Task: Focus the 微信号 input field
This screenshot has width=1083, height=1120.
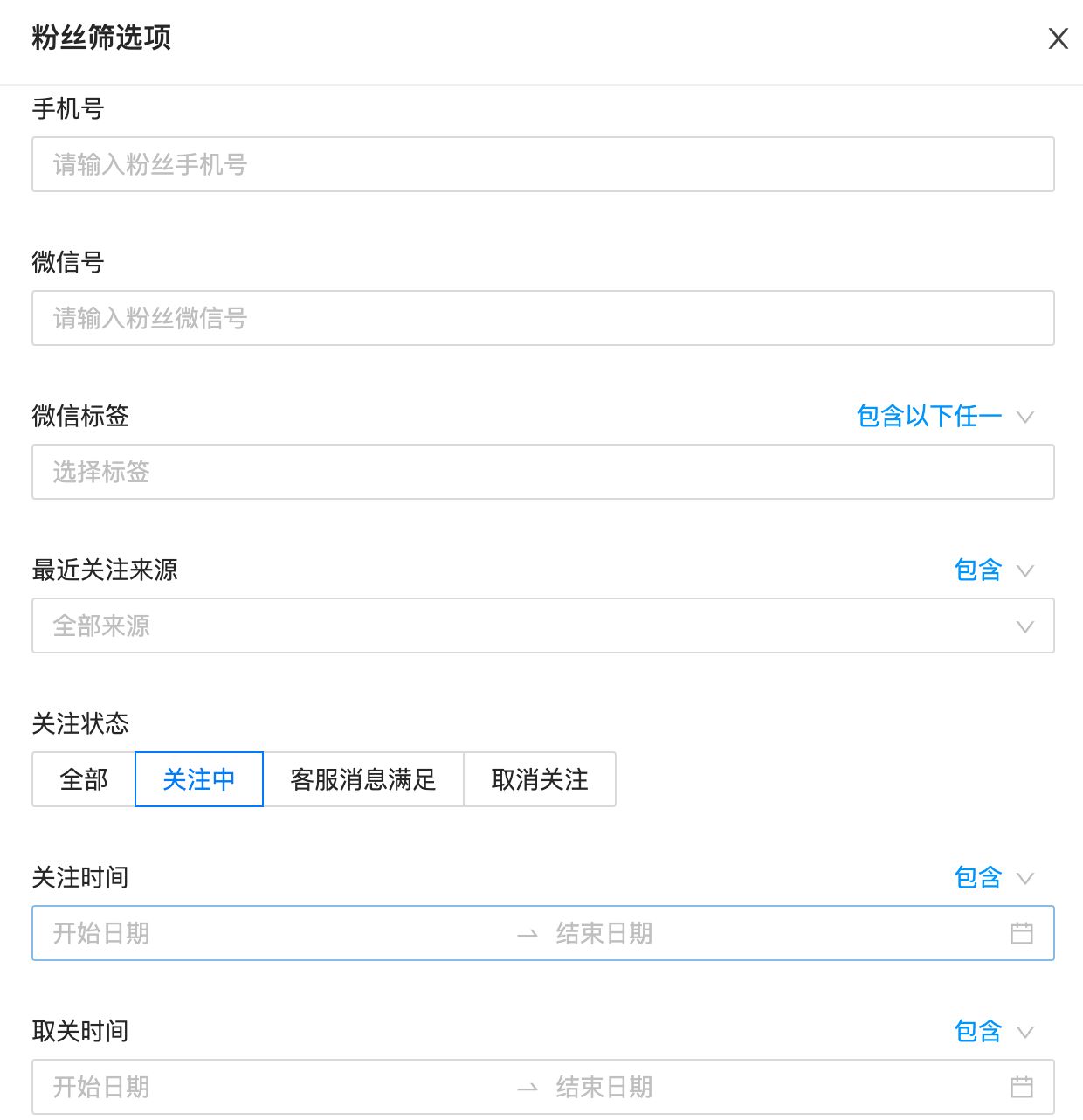Action: (x=542, y=318)
